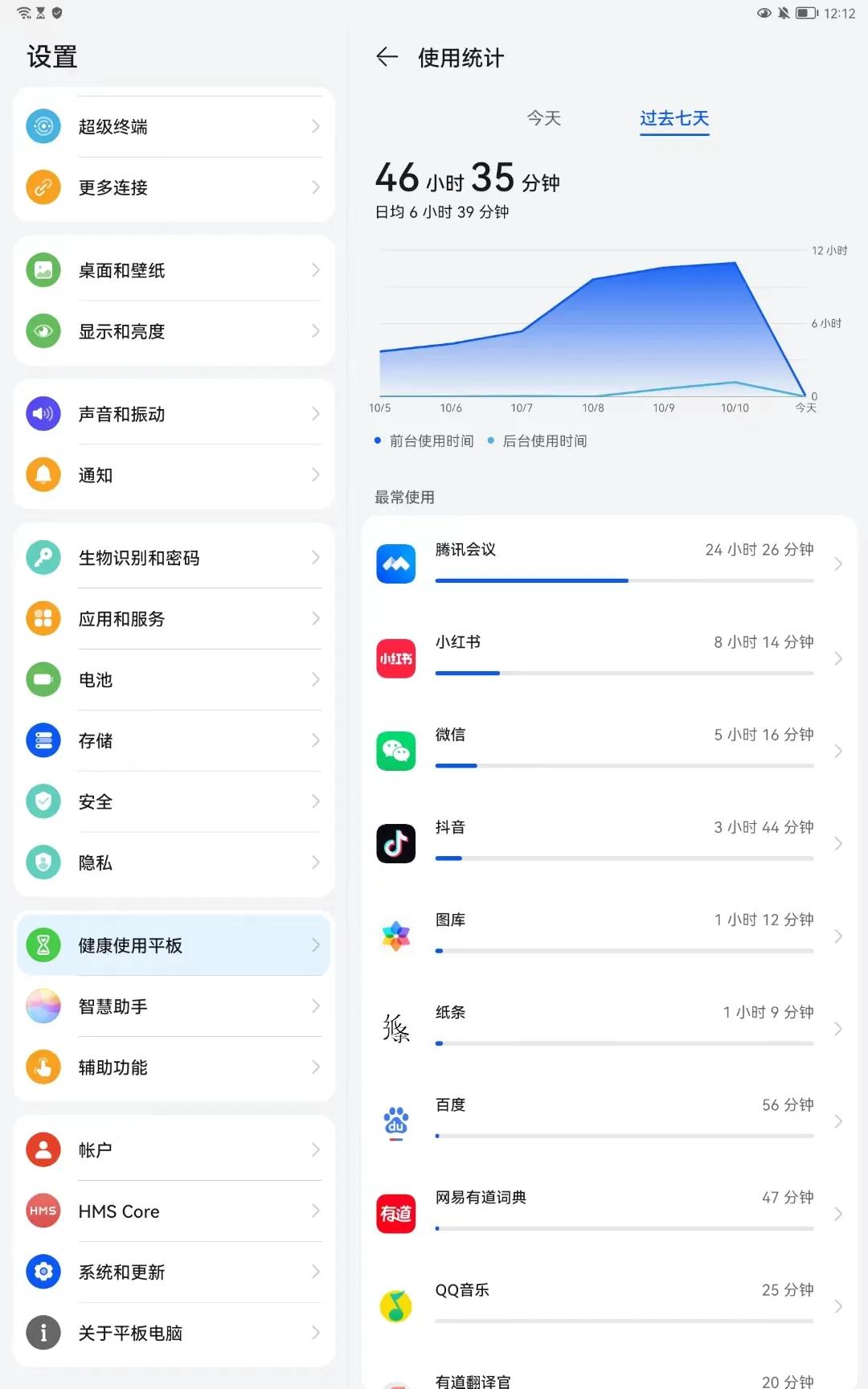Switch to the 今天 tab
This screenshot has height=1389, width=868.
point(544,118)
